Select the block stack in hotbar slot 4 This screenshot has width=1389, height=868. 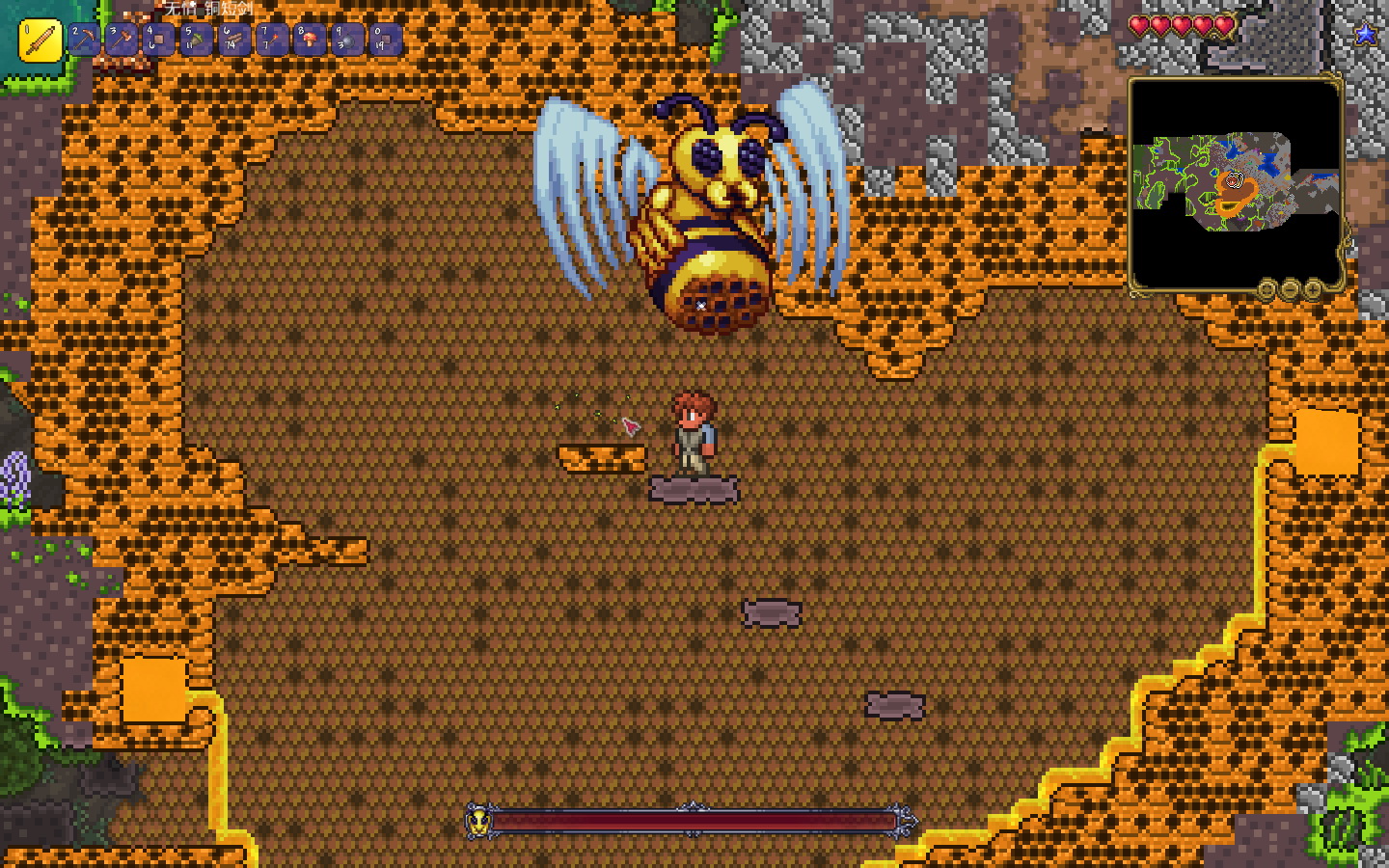pyautogui.click(x=160, y=41)
